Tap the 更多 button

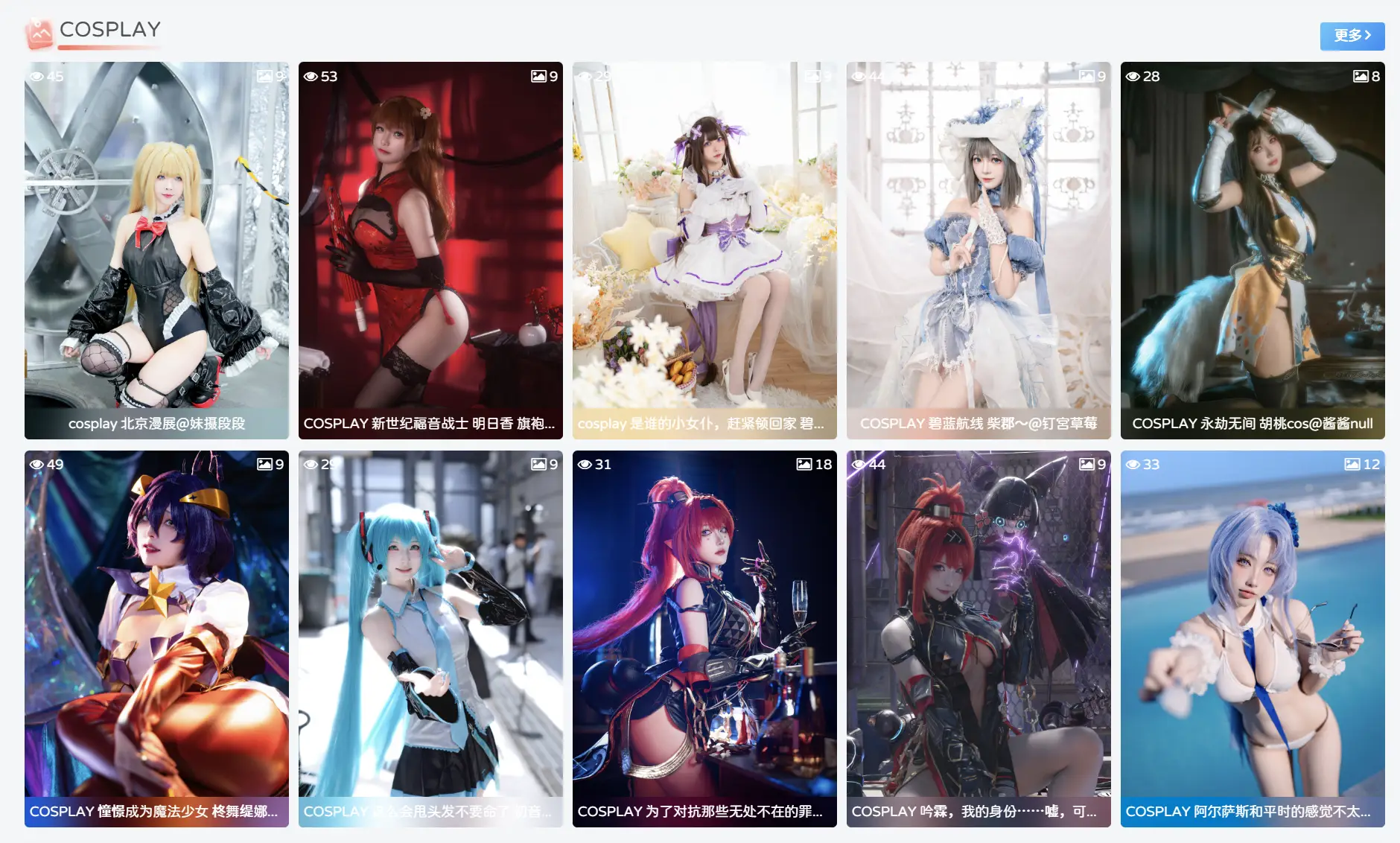pos(1352,36)
